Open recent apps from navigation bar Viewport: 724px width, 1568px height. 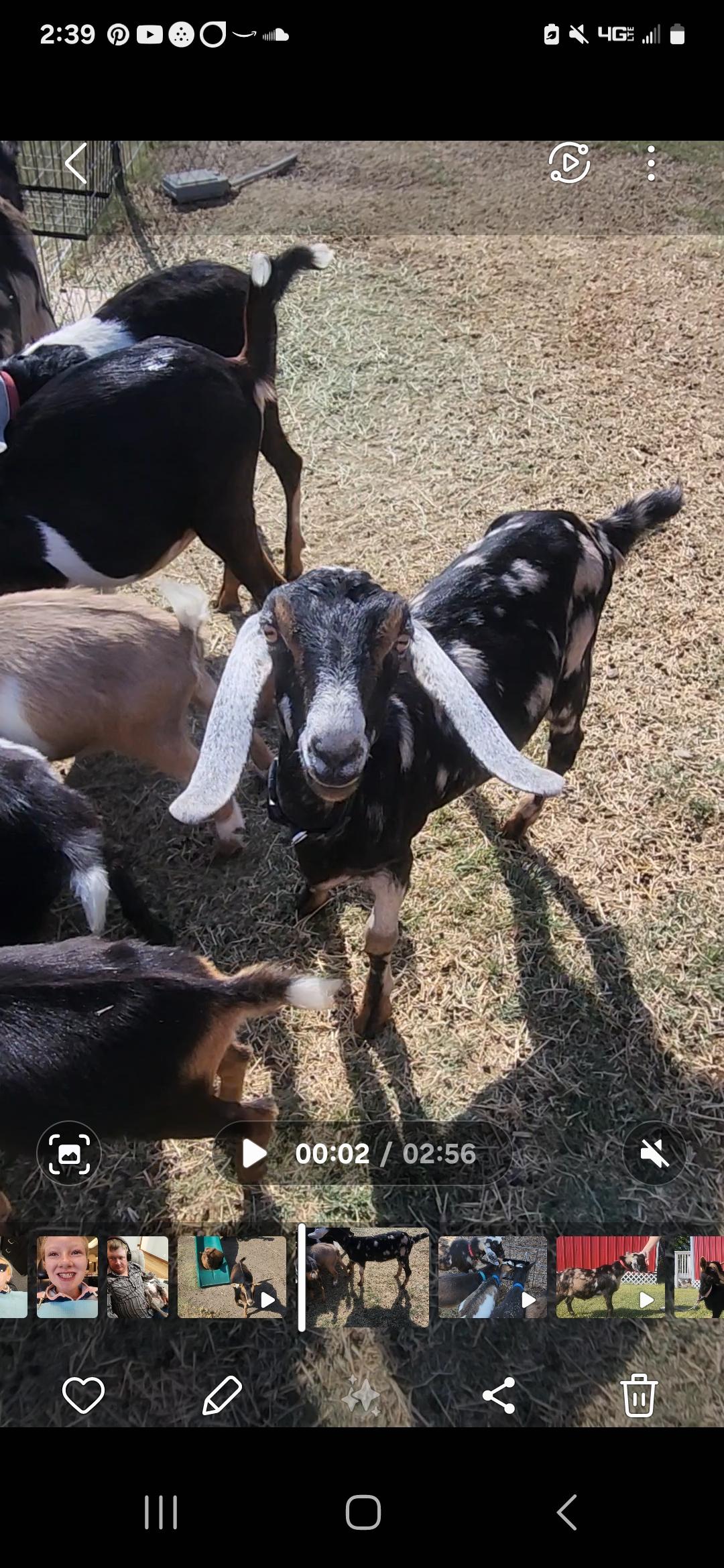point(161,1512)
